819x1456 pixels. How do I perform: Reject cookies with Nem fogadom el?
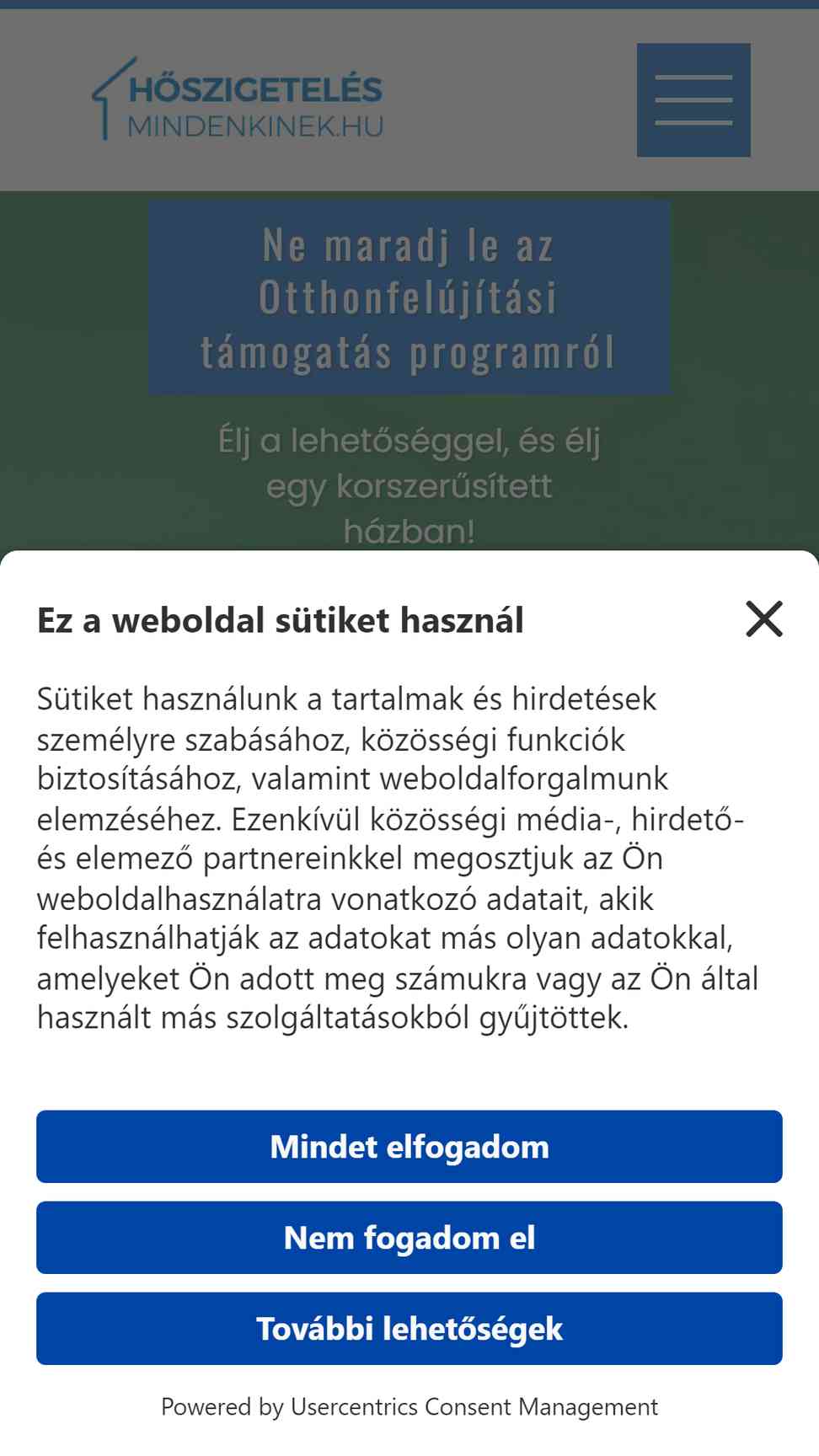(409, 1238)
